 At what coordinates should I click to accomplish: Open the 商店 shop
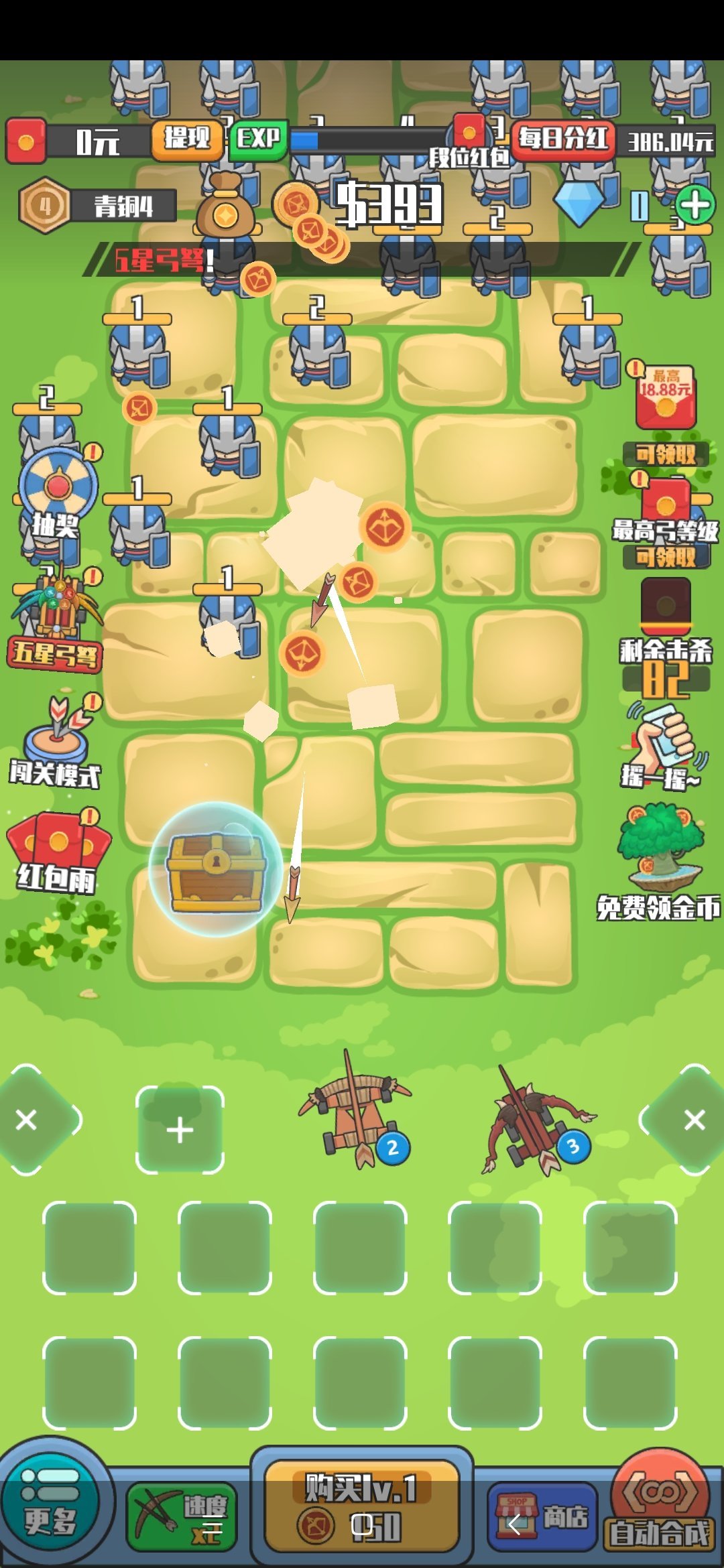click(542, 1517)
